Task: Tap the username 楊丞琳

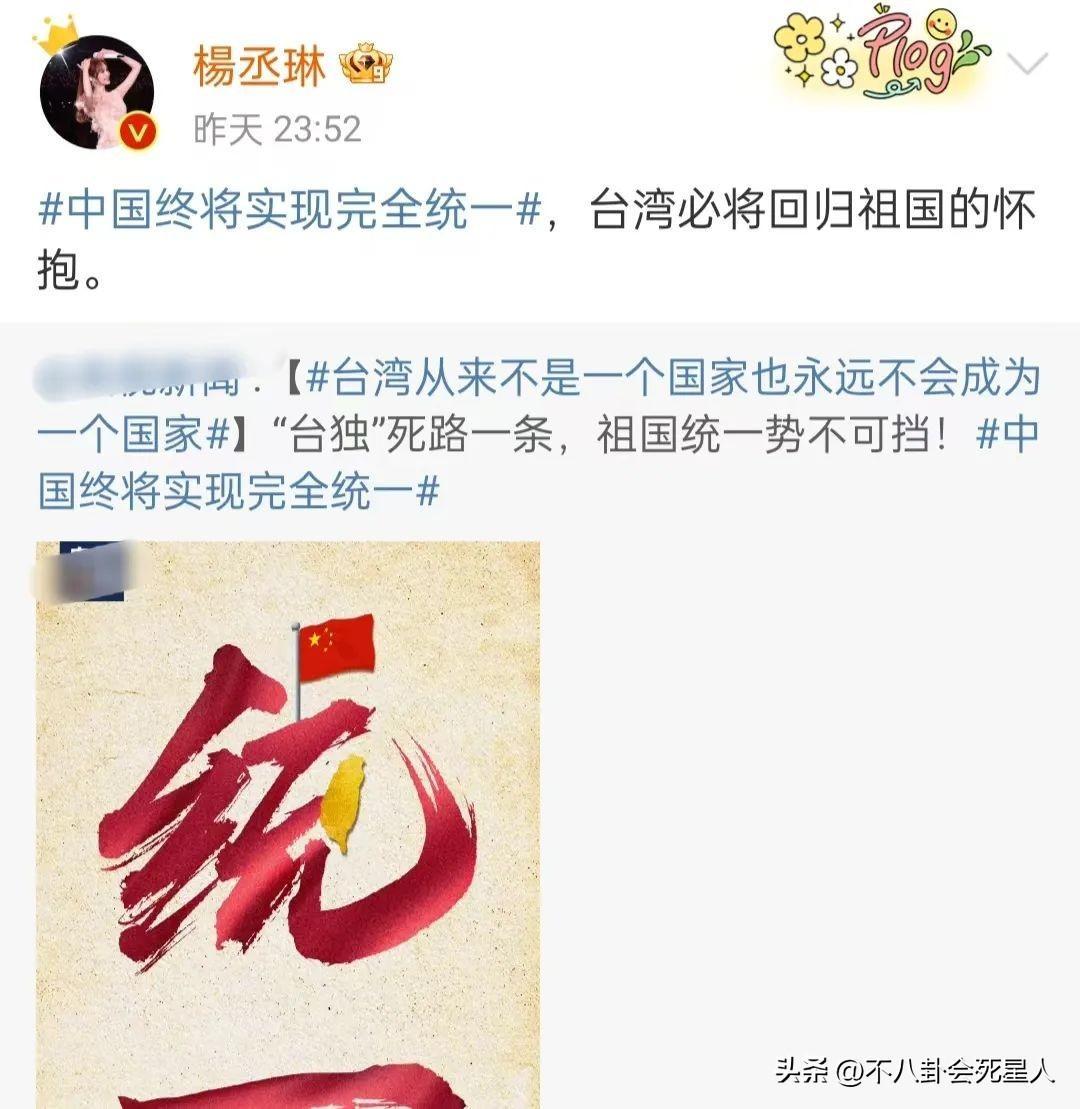Action: click(260, 67)
